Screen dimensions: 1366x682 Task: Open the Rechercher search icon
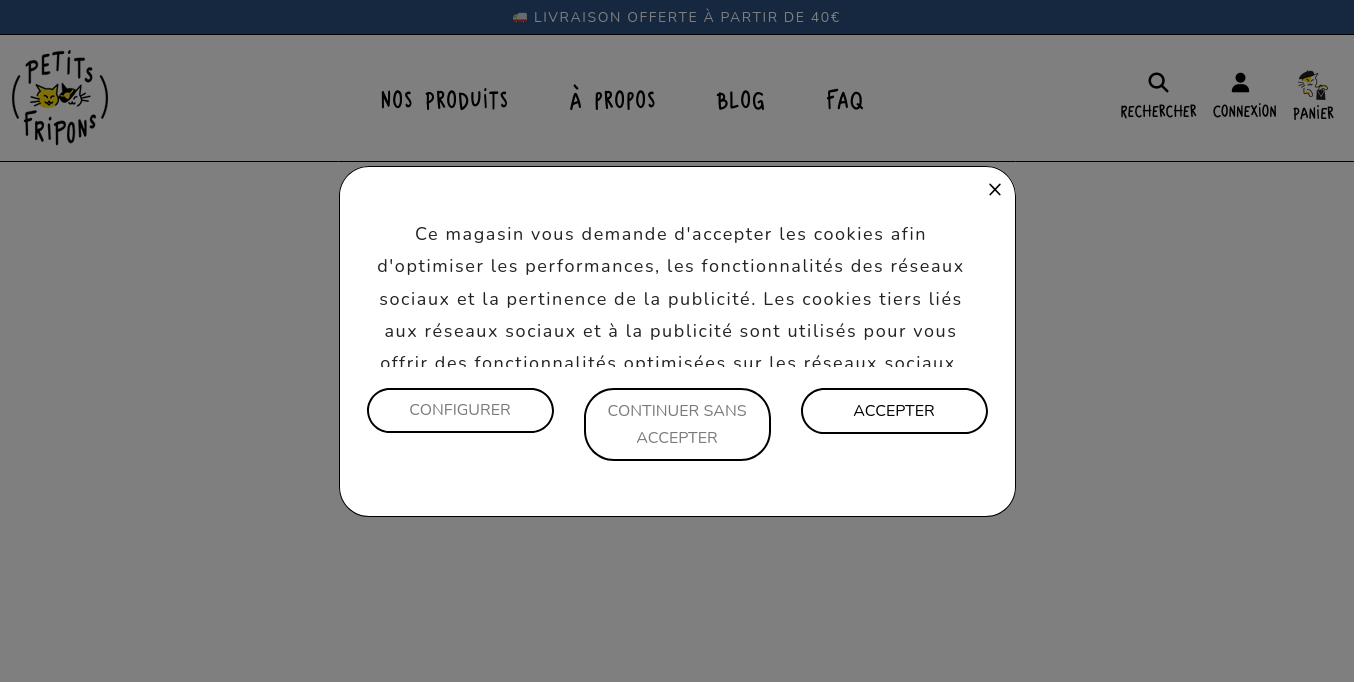pos(1158,96)
